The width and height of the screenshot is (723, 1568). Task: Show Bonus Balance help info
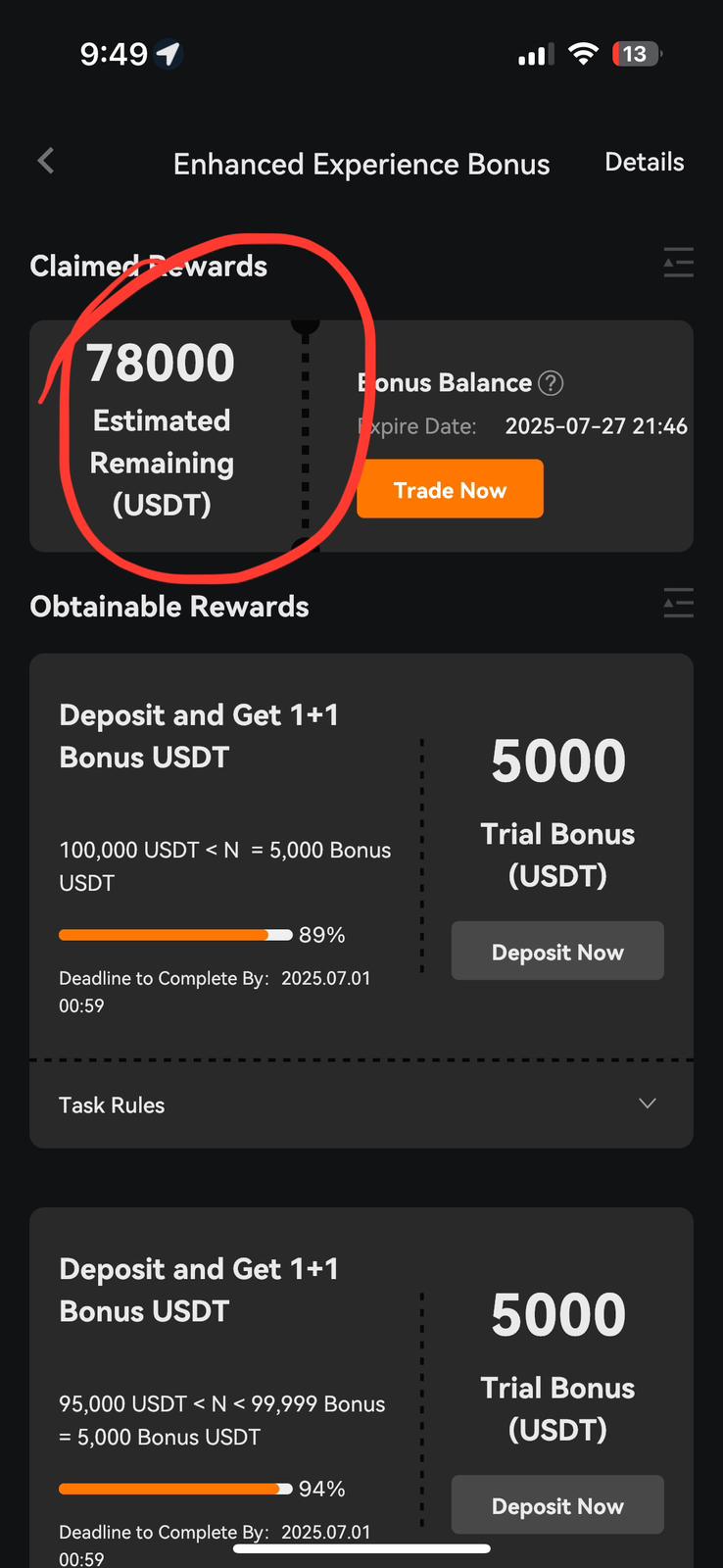(x=552, y=383)
